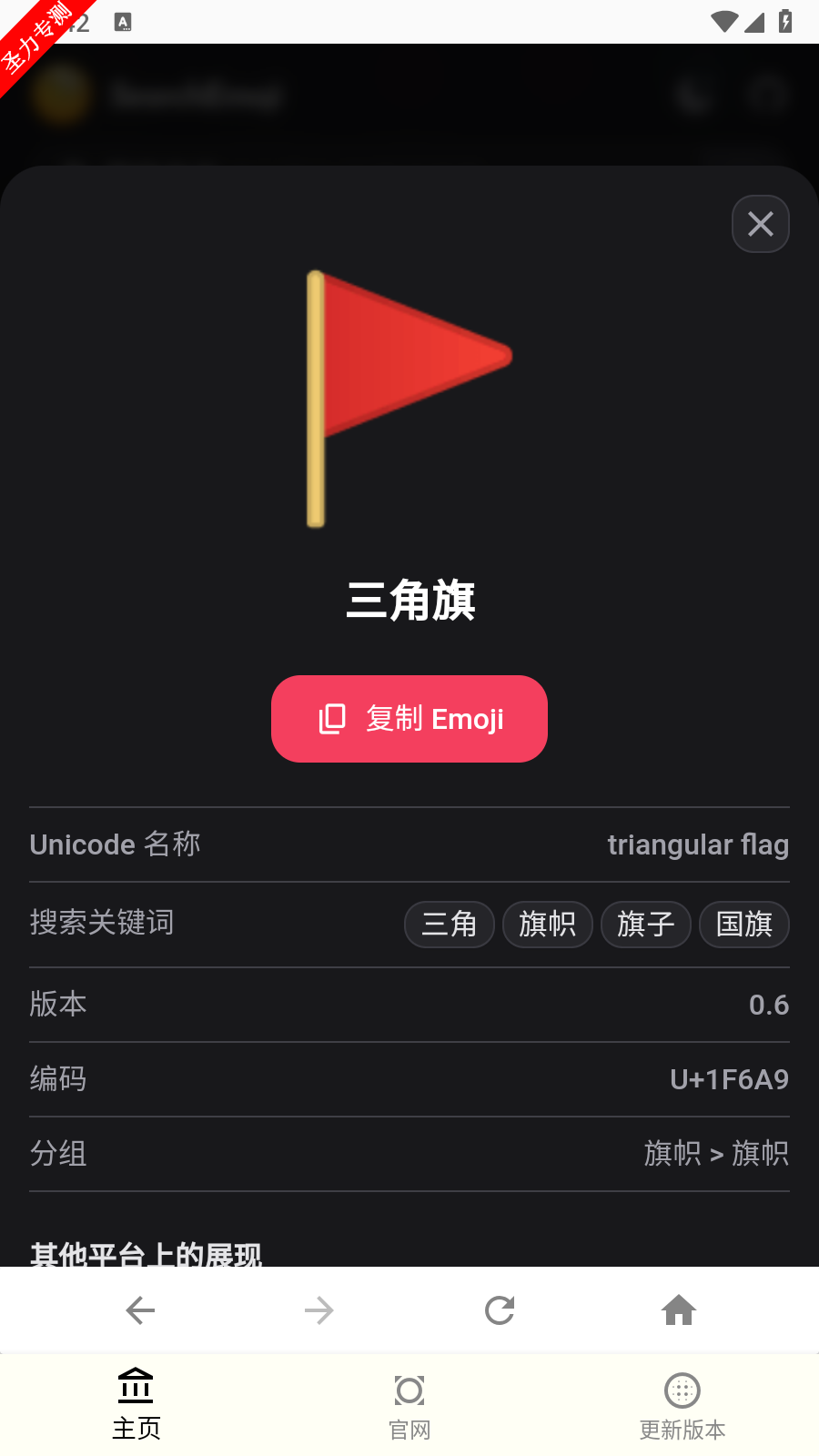This screenshot has width=819, height=1456.
Task: Go back in the web view
Action: pos(140,1310)
